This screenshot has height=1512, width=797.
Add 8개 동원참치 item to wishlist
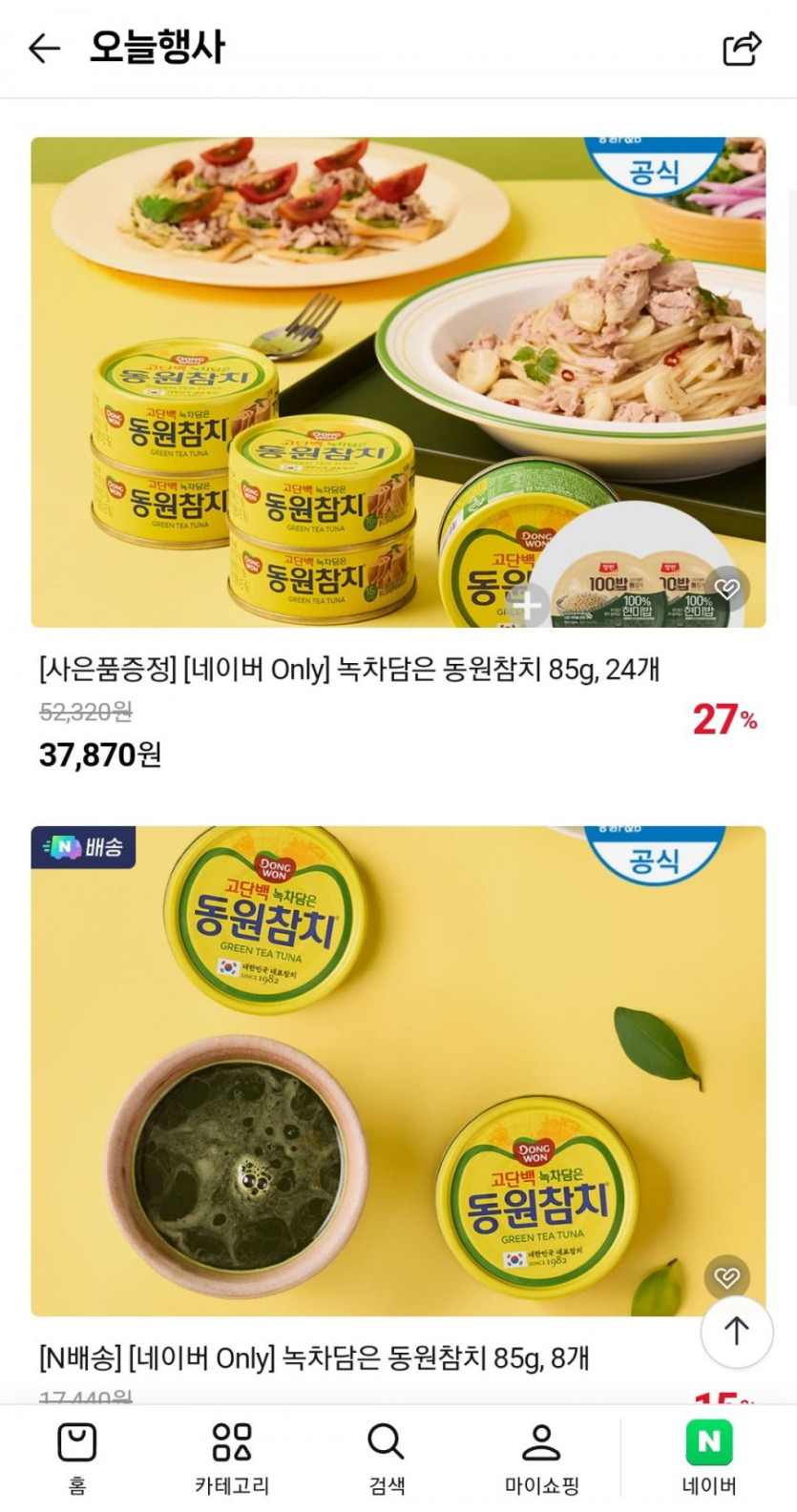pos(727,1277)
